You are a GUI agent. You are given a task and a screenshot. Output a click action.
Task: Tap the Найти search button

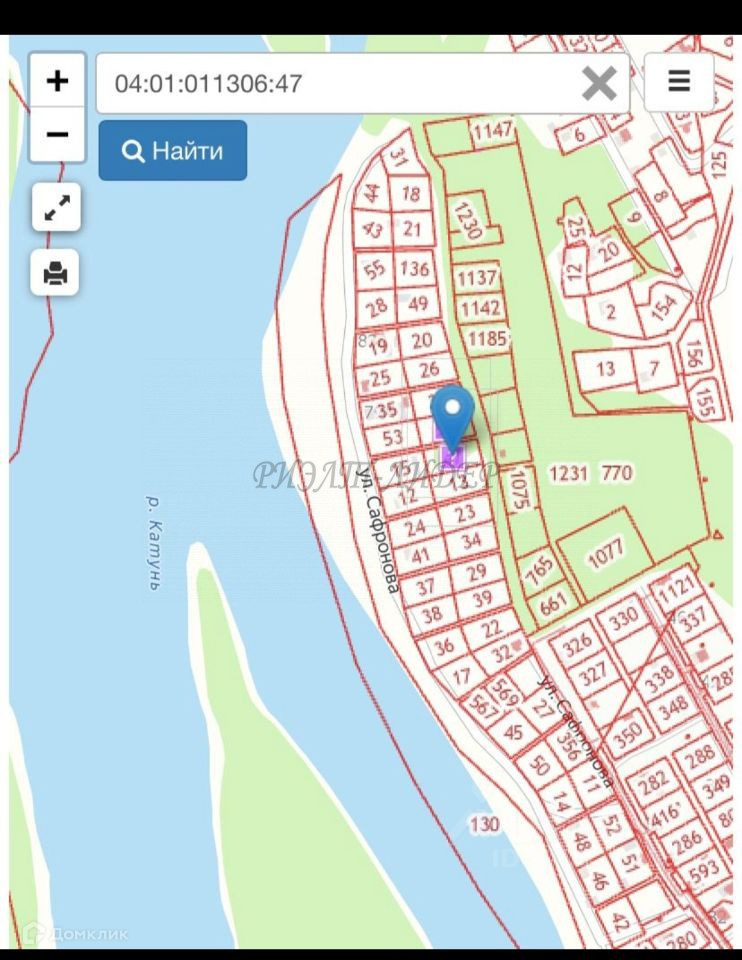click(172, 151)
